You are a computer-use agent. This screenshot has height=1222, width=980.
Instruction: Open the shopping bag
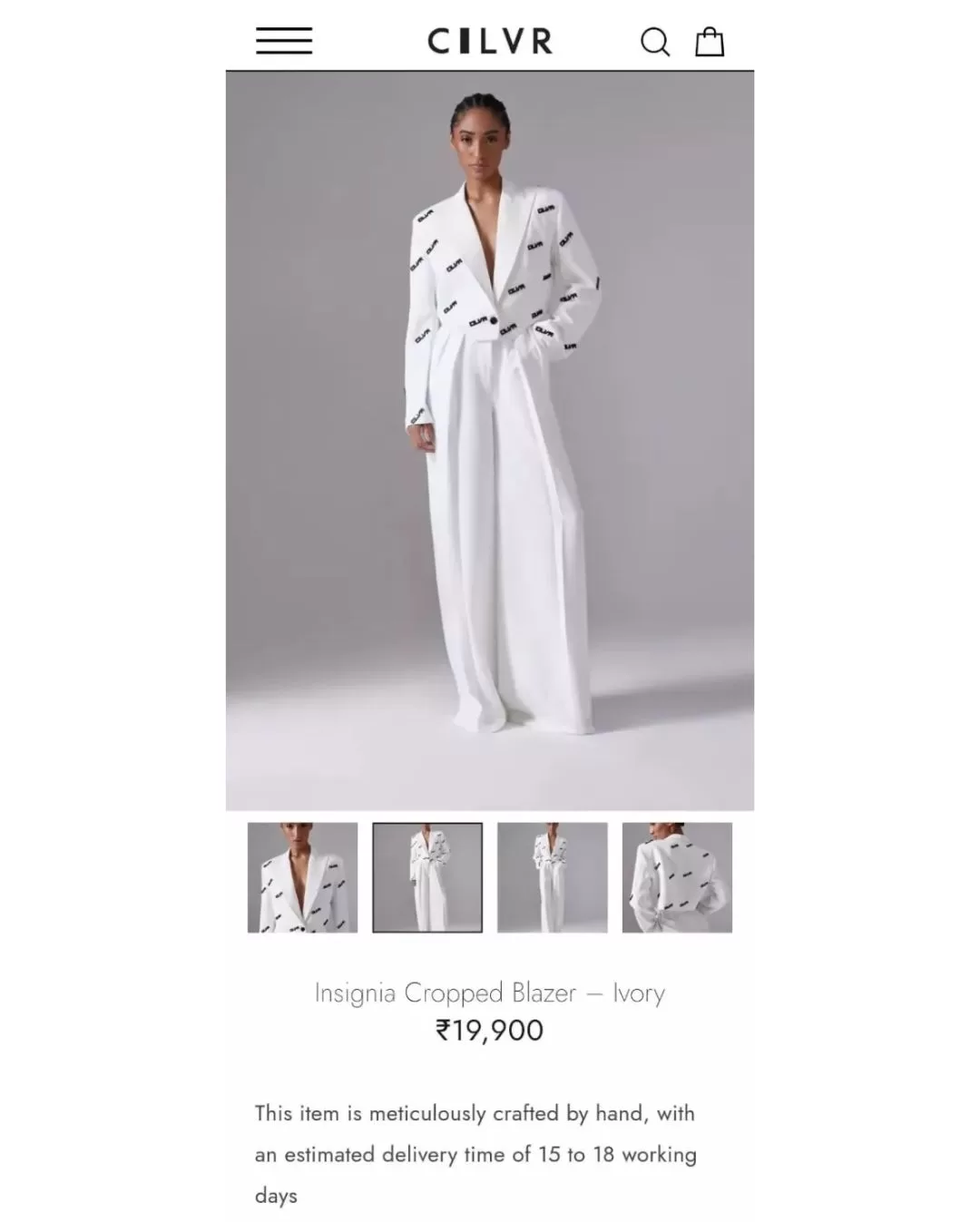(x=710, y=42)
